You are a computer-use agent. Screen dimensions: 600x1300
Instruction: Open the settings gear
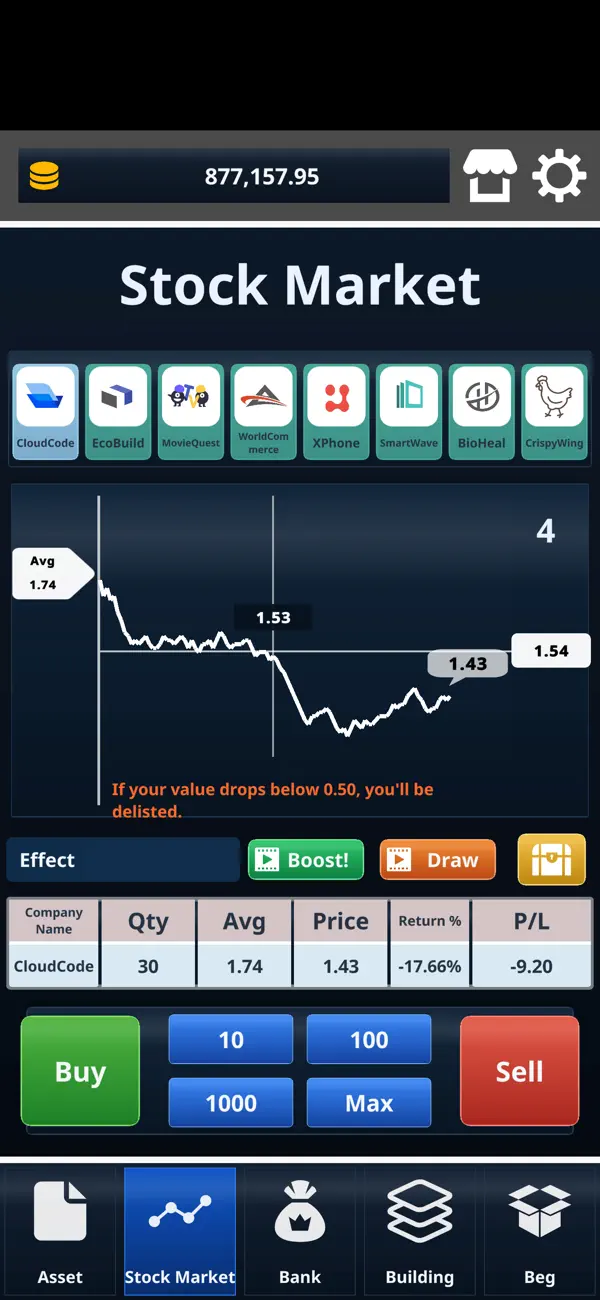pos(559,177)
